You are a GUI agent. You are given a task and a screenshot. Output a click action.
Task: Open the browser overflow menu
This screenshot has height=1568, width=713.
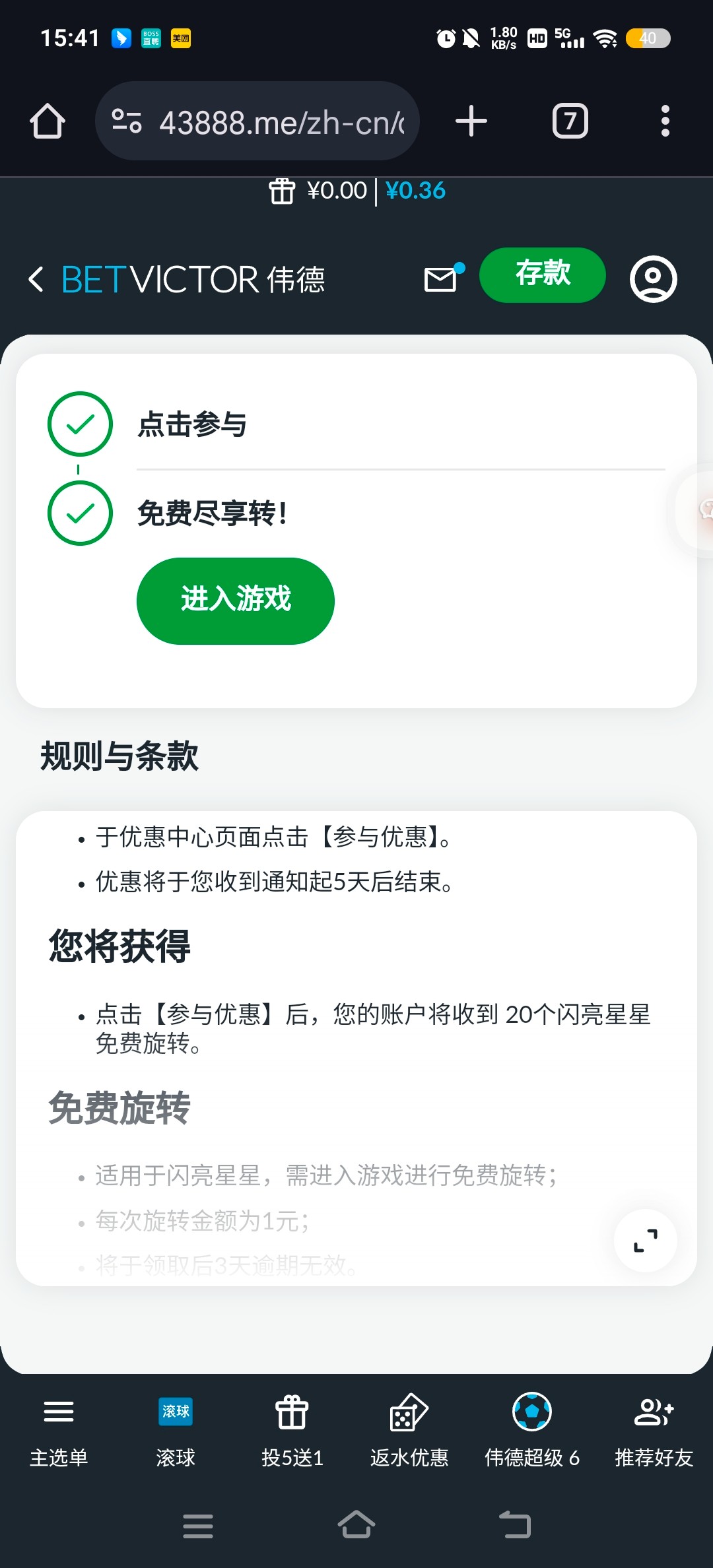pos(665,121)
